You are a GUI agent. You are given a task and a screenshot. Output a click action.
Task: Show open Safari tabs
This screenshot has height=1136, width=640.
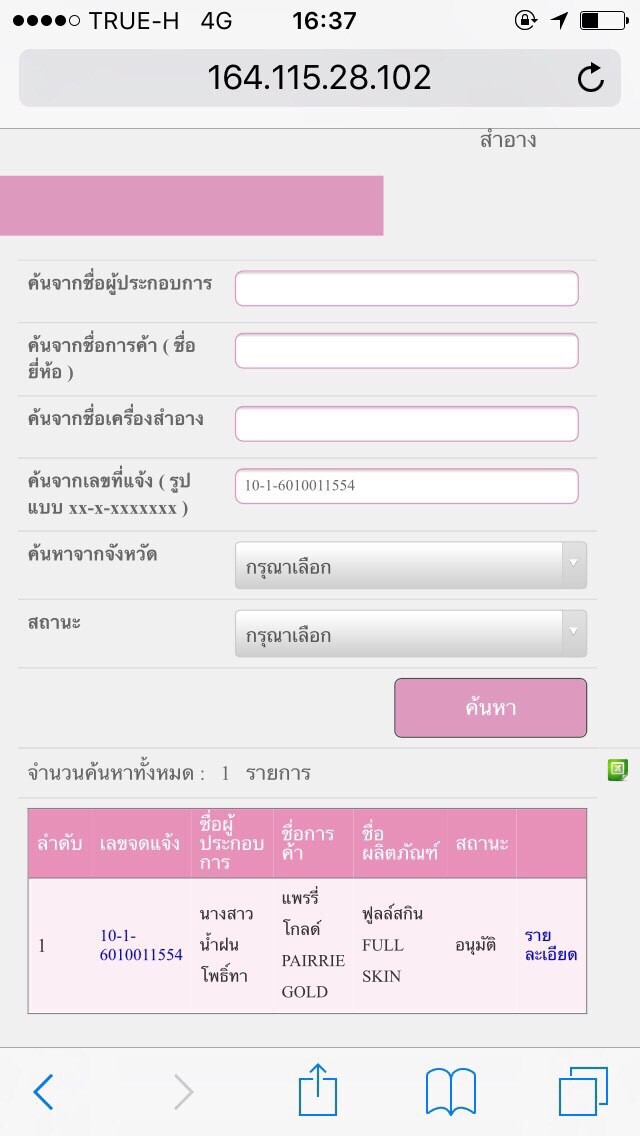coord(583,1091)
